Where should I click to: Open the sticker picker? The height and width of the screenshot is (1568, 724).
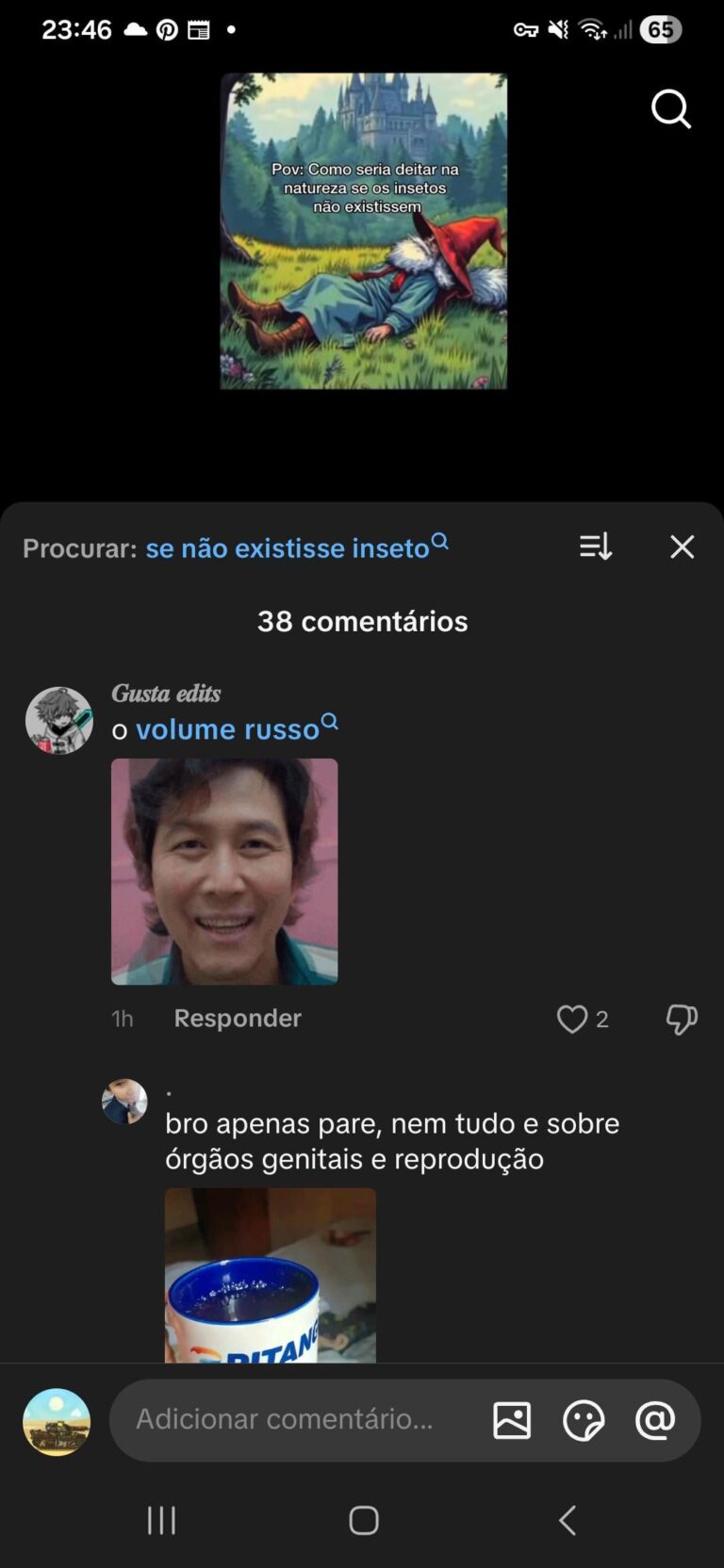(584, 1420)
